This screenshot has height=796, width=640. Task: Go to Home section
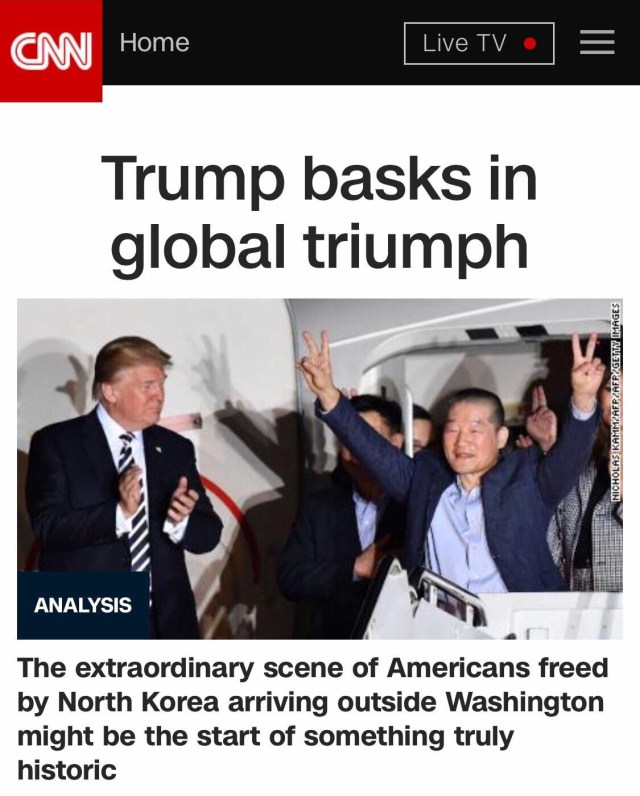point(154,43)
